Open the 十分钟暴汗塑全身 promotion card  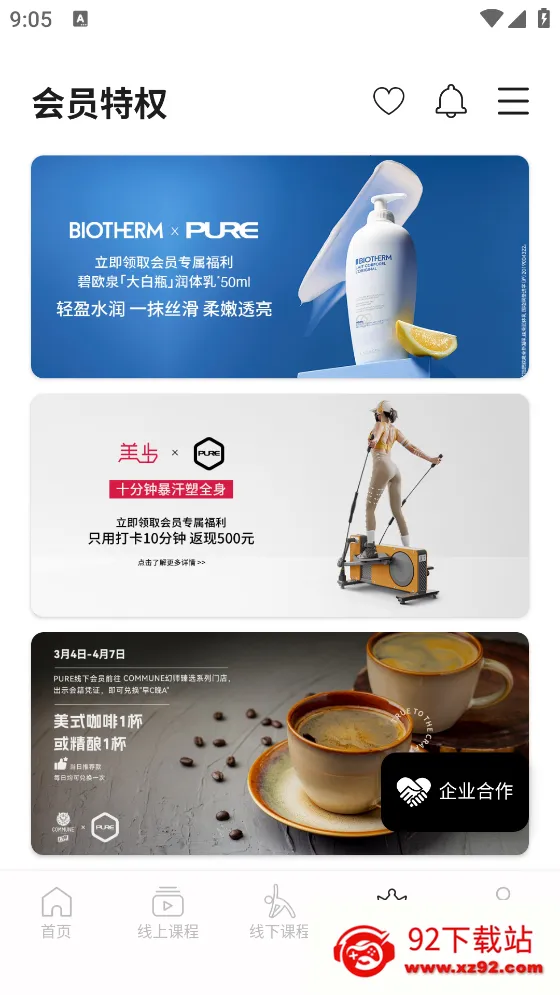280,505
